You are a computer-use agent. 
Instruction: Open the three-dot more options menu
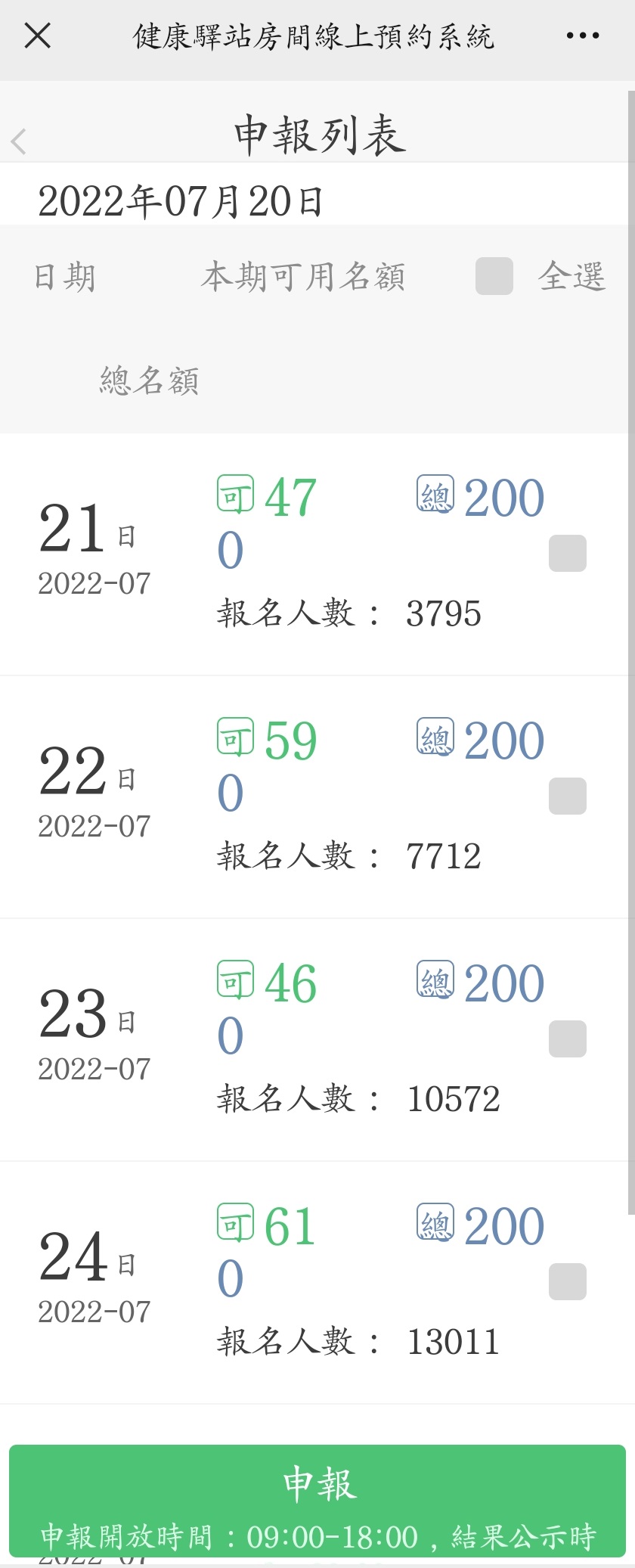point(582,36)
